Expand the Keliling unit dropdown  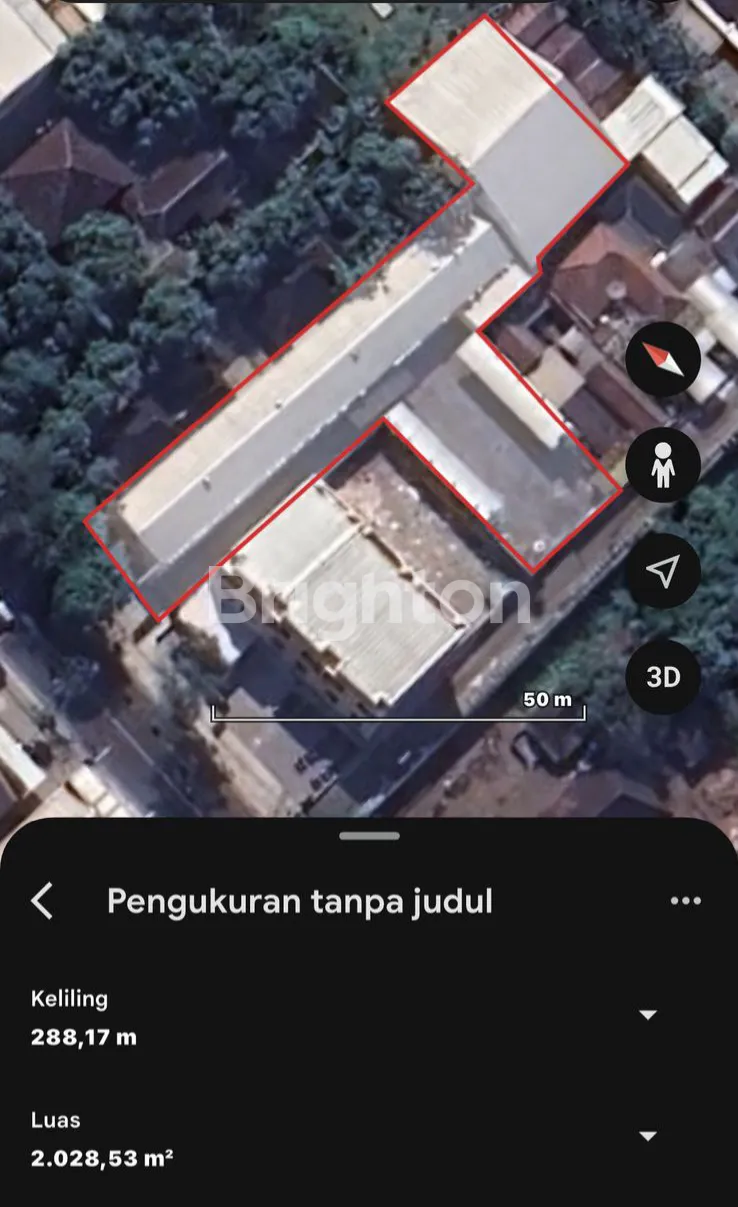click(648, 1015)
